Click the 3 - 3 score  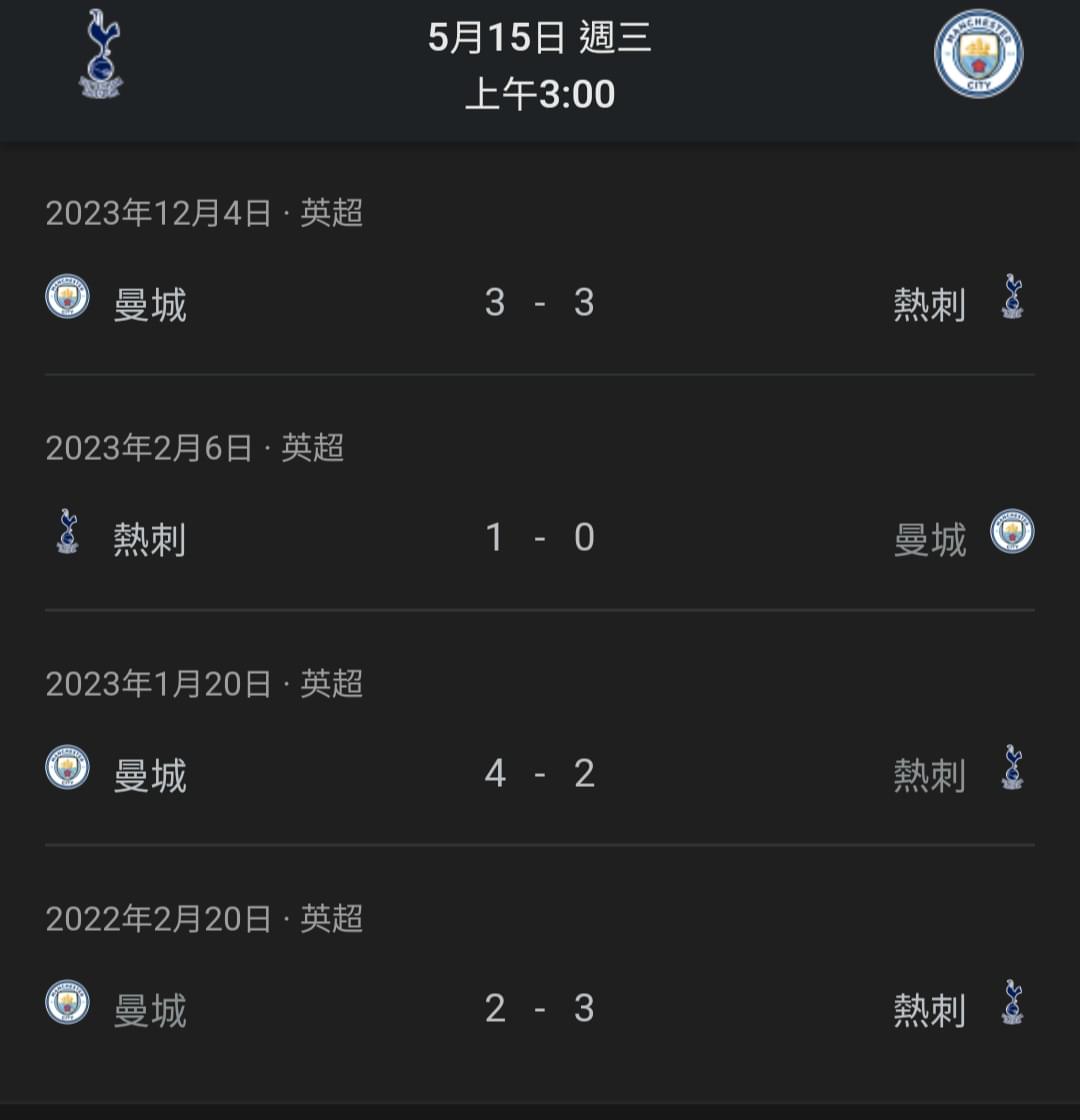tap(540, 302)
